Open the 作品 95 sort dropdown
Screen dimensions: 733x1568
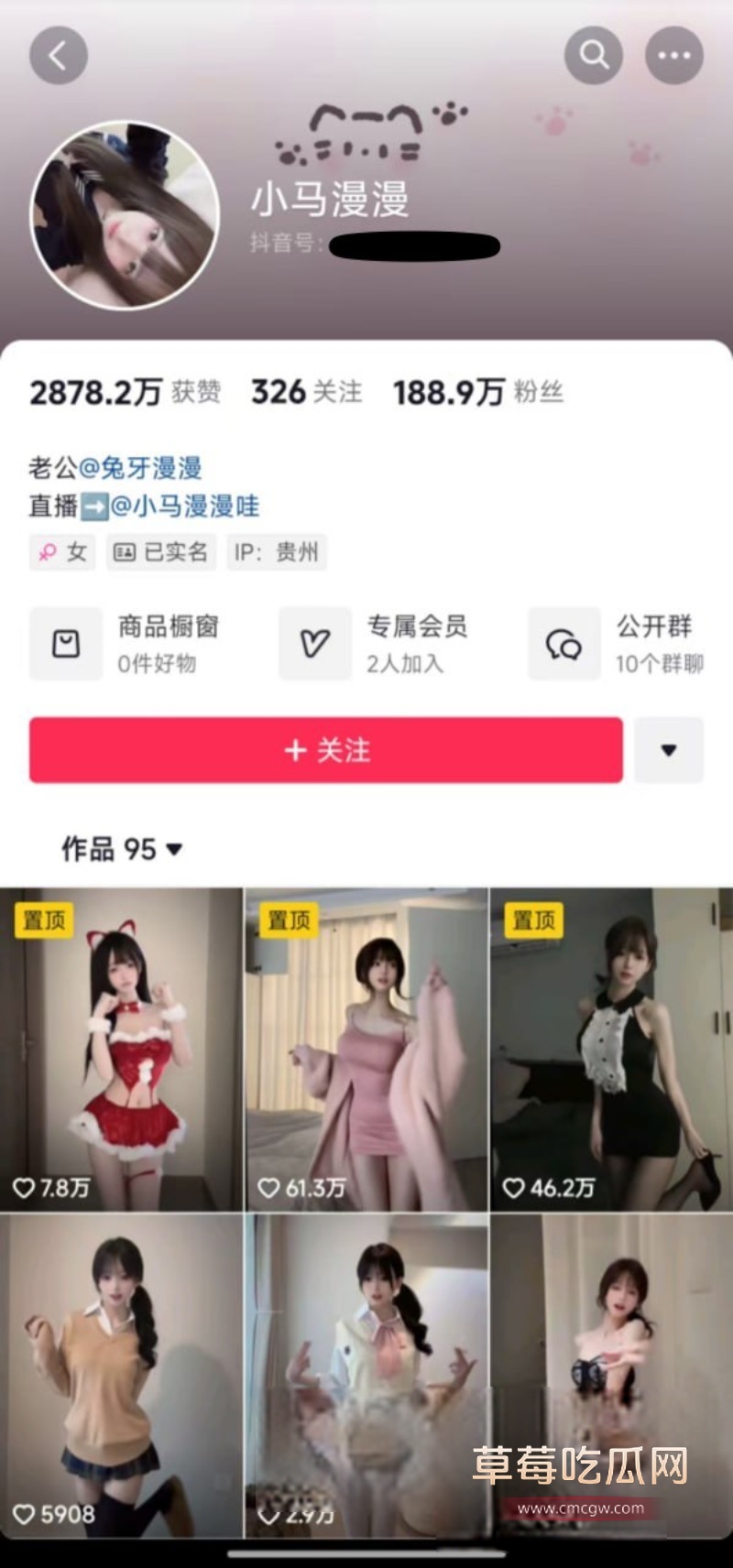(122, 849)
